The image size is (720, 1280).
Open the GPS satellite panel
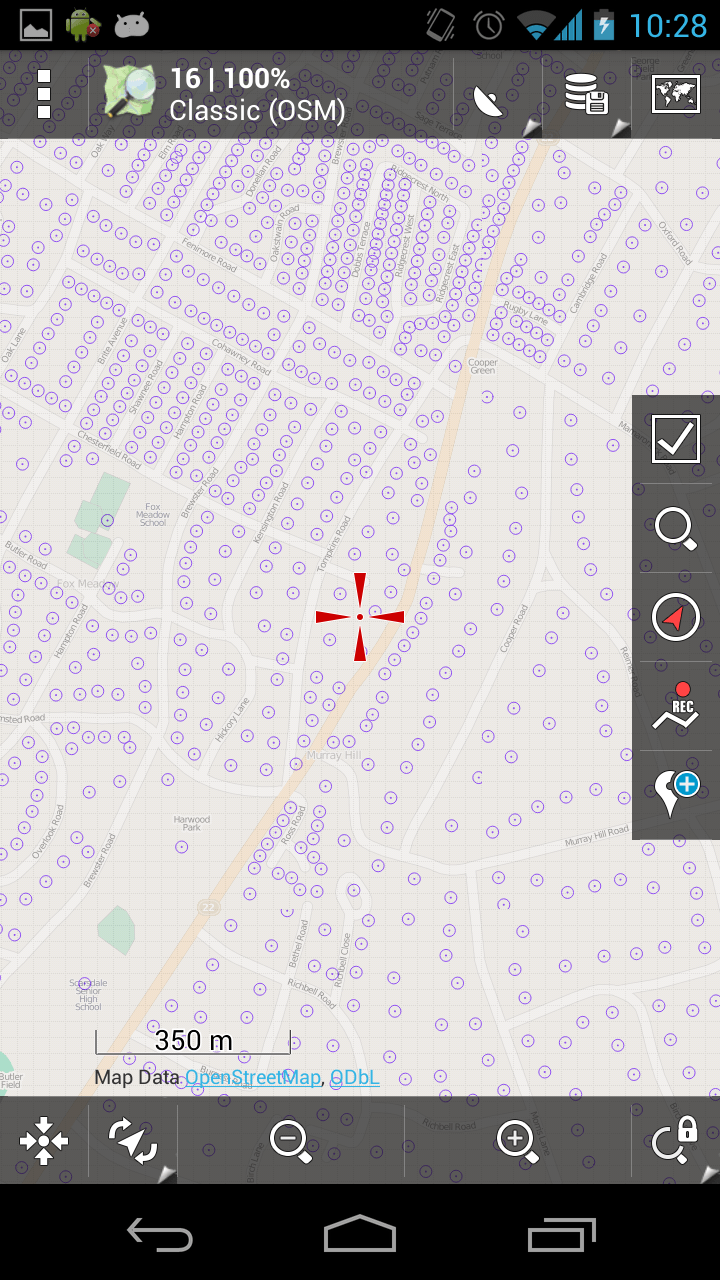coord(490,97)
